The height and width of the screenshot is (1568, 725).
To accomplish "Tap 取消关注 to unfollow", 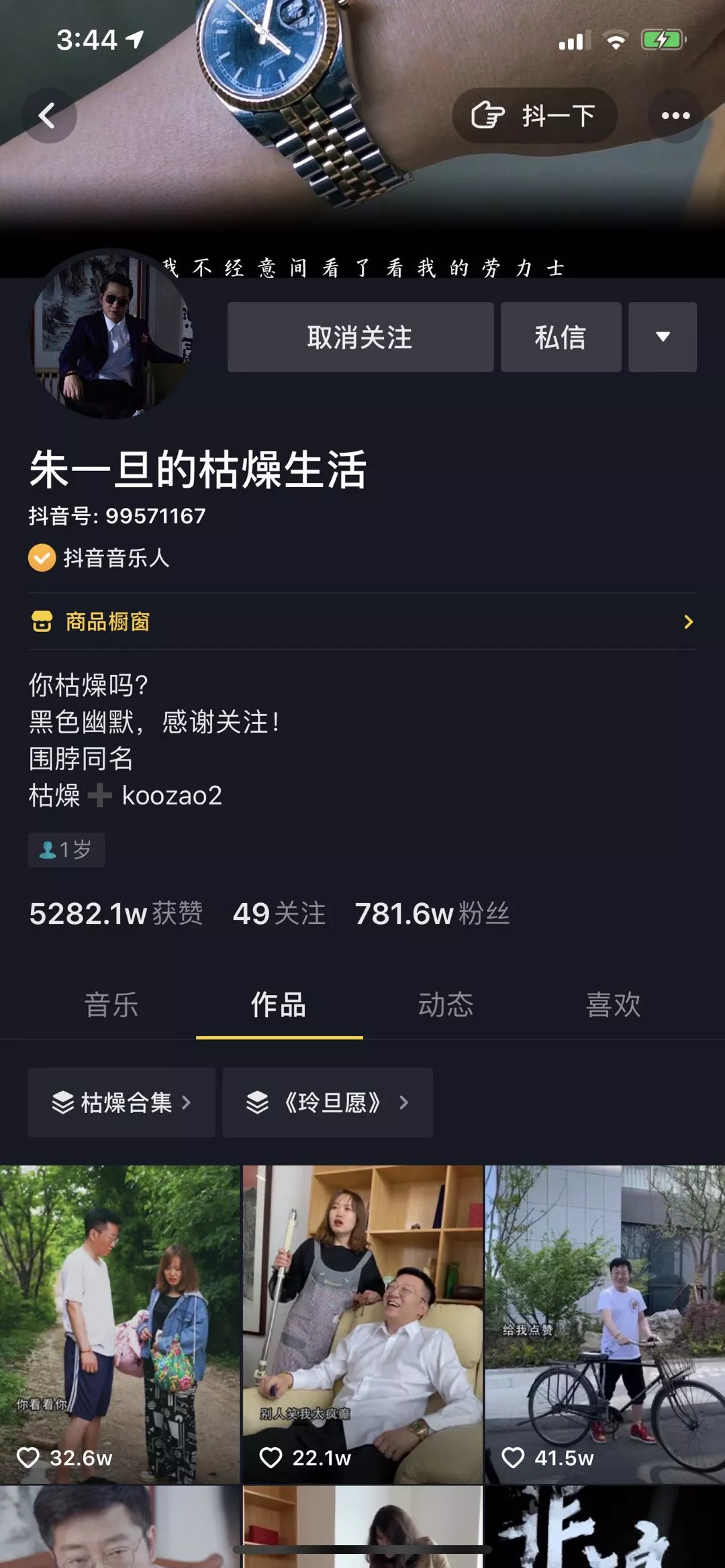I will (360, 337).
